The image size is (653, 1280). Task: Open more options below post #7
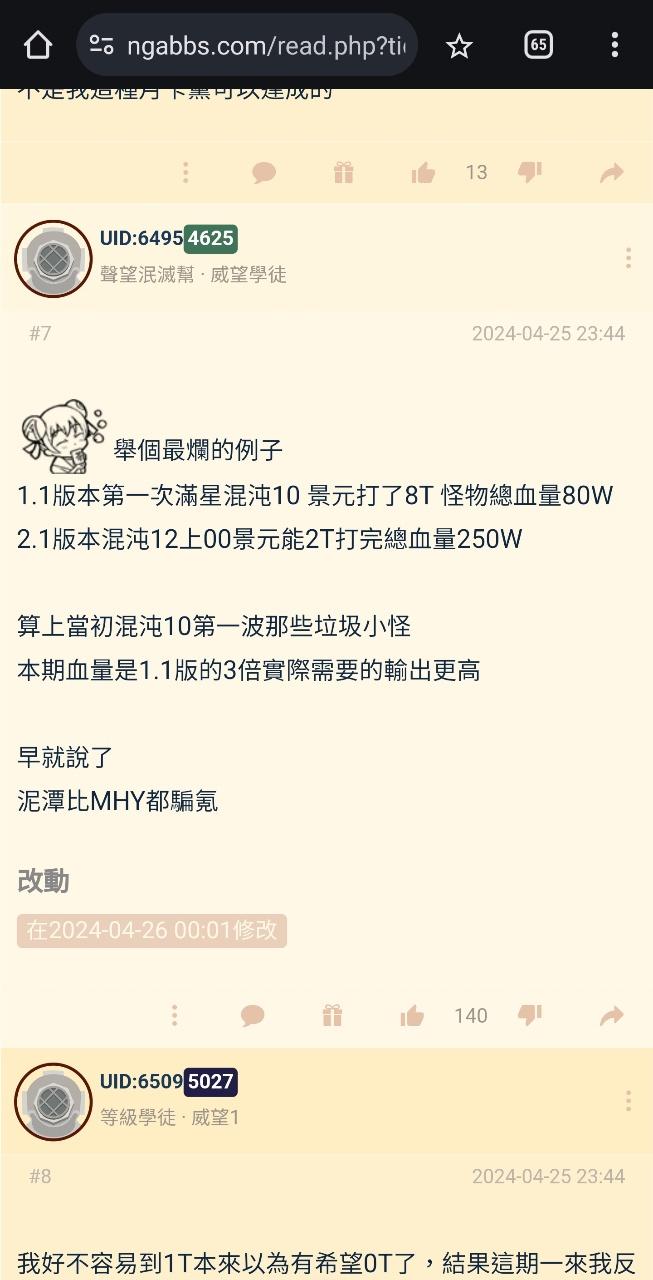[x=174, y=1016]
